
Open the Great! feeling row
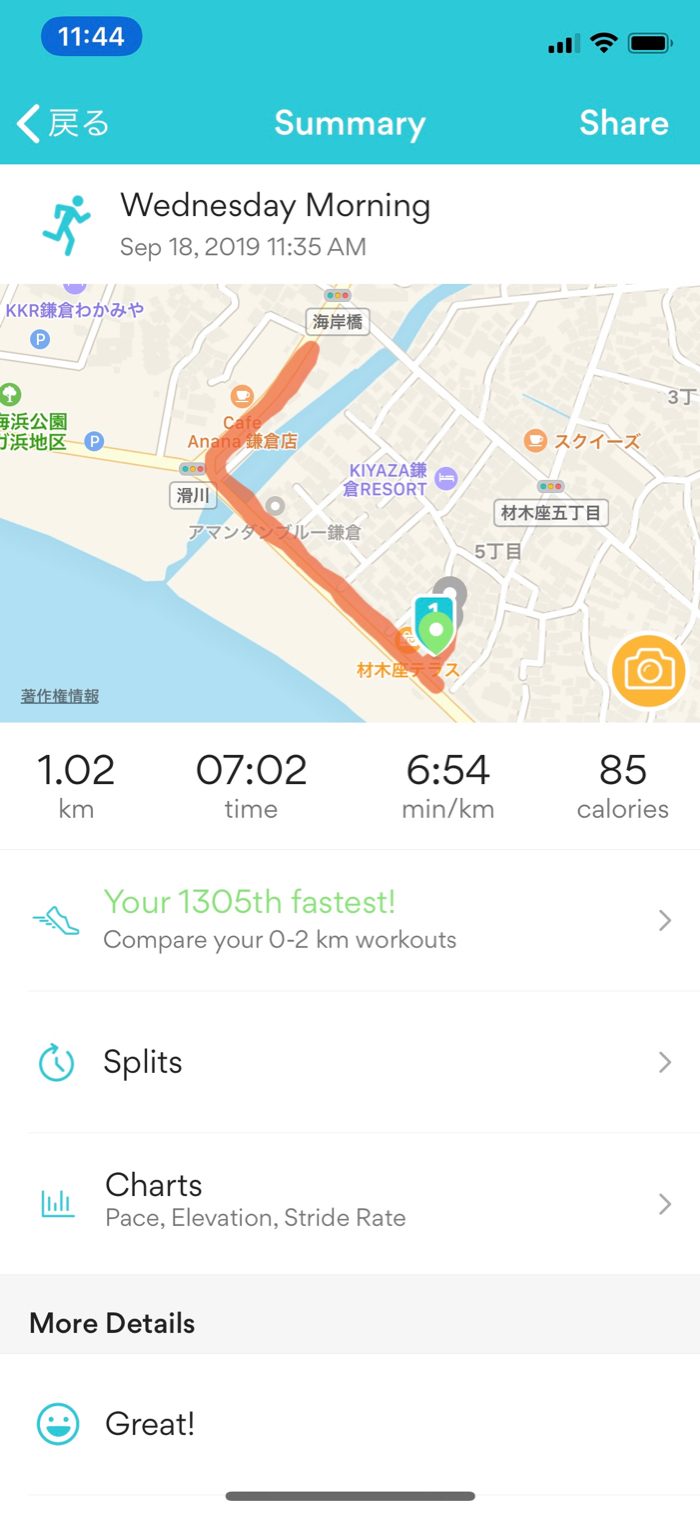(x=350, y=1424)
